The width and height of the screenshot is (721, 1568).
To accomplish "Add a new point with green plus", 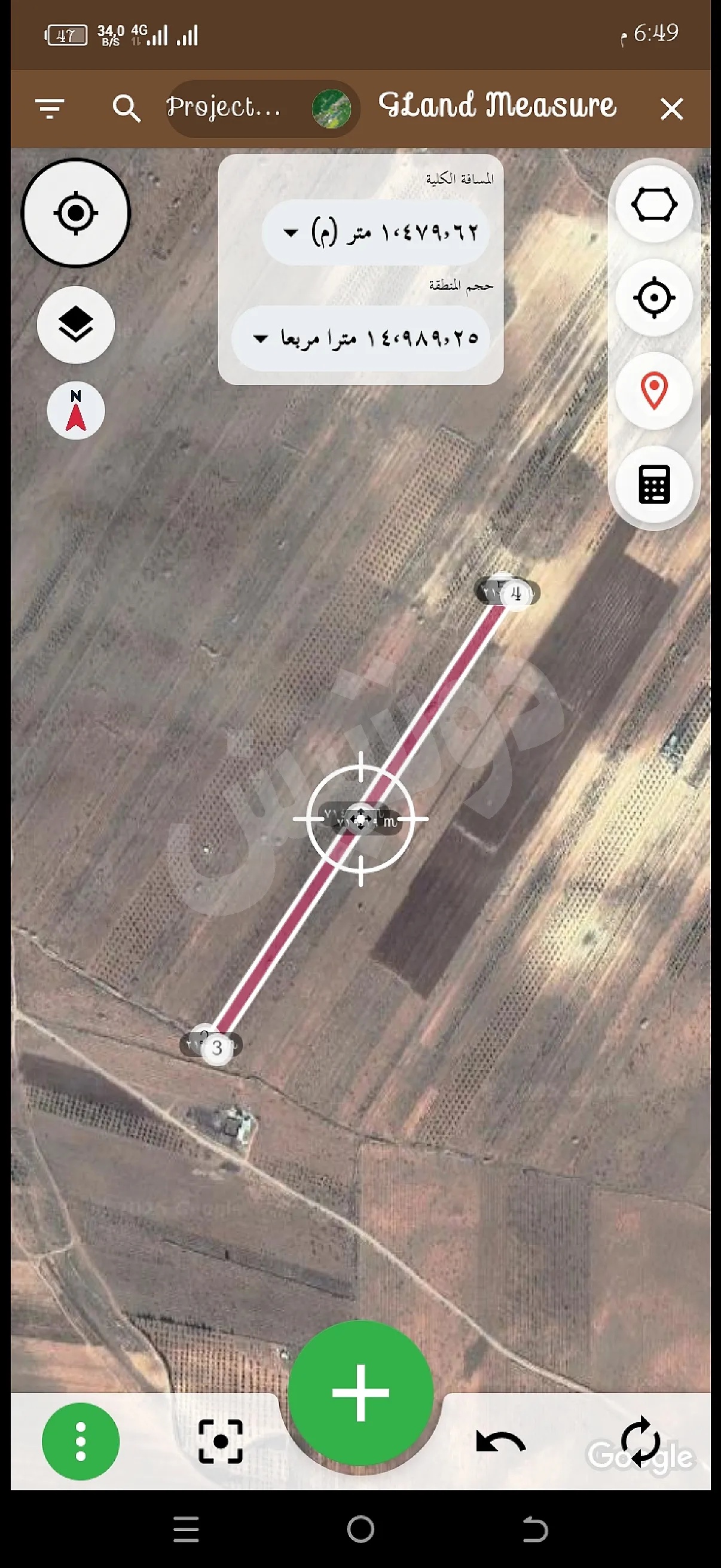I will point(360,1393).
